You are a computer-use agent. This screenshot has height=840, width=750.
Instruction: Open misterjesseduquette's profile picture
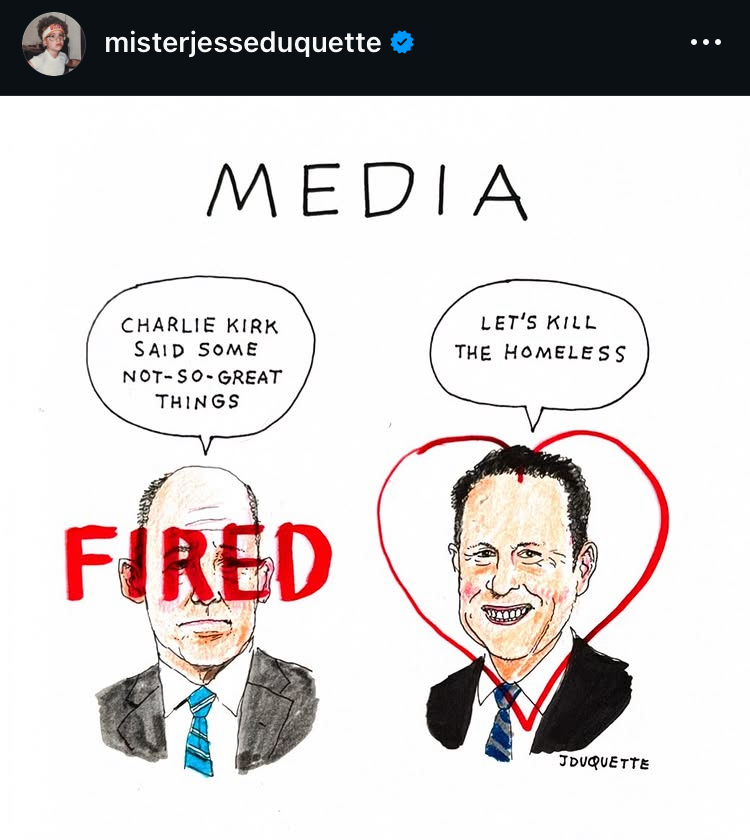pos(53,44)
